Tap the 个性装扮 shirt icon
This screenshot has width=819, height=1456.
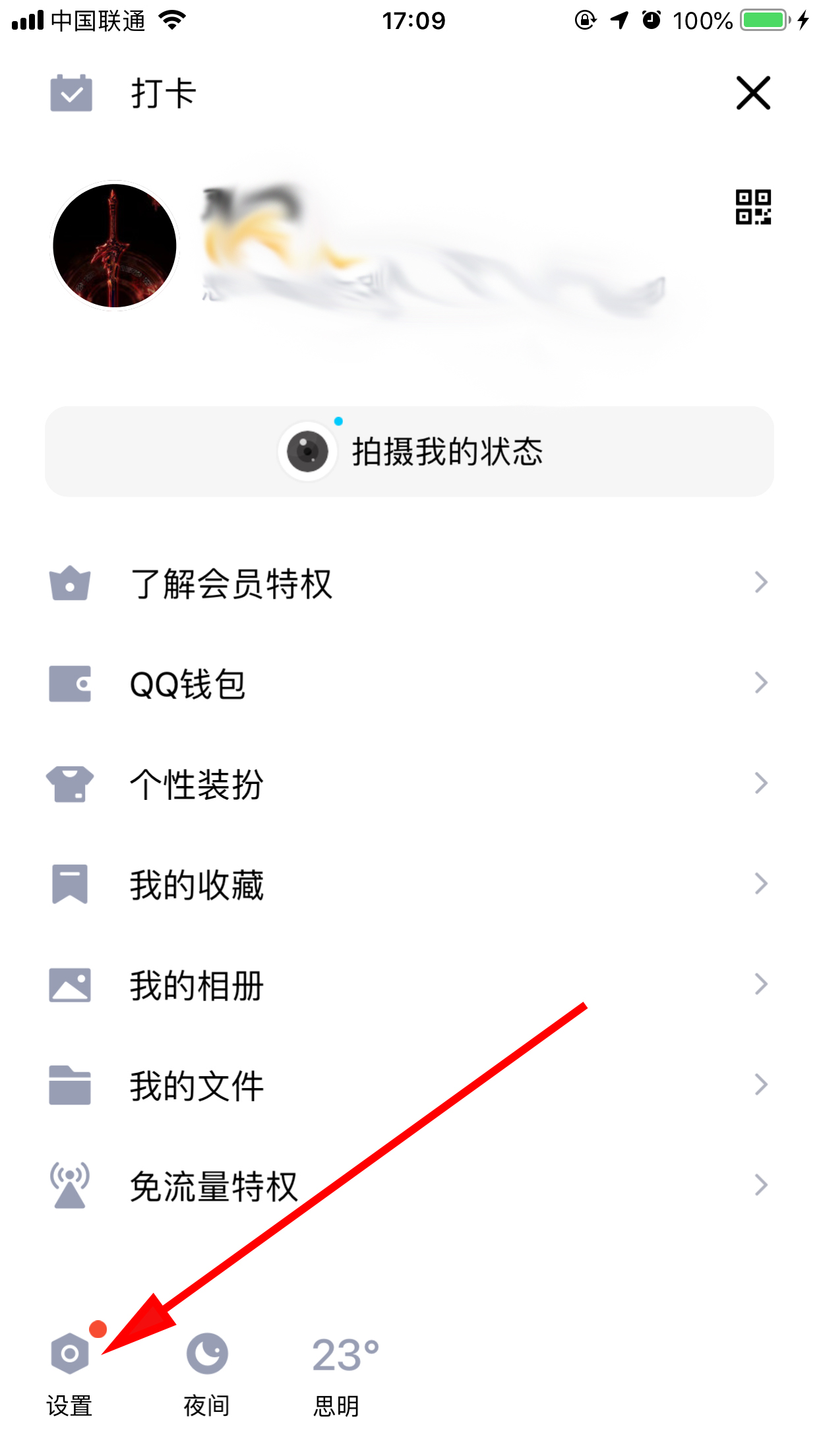click(x=71, y=785)
